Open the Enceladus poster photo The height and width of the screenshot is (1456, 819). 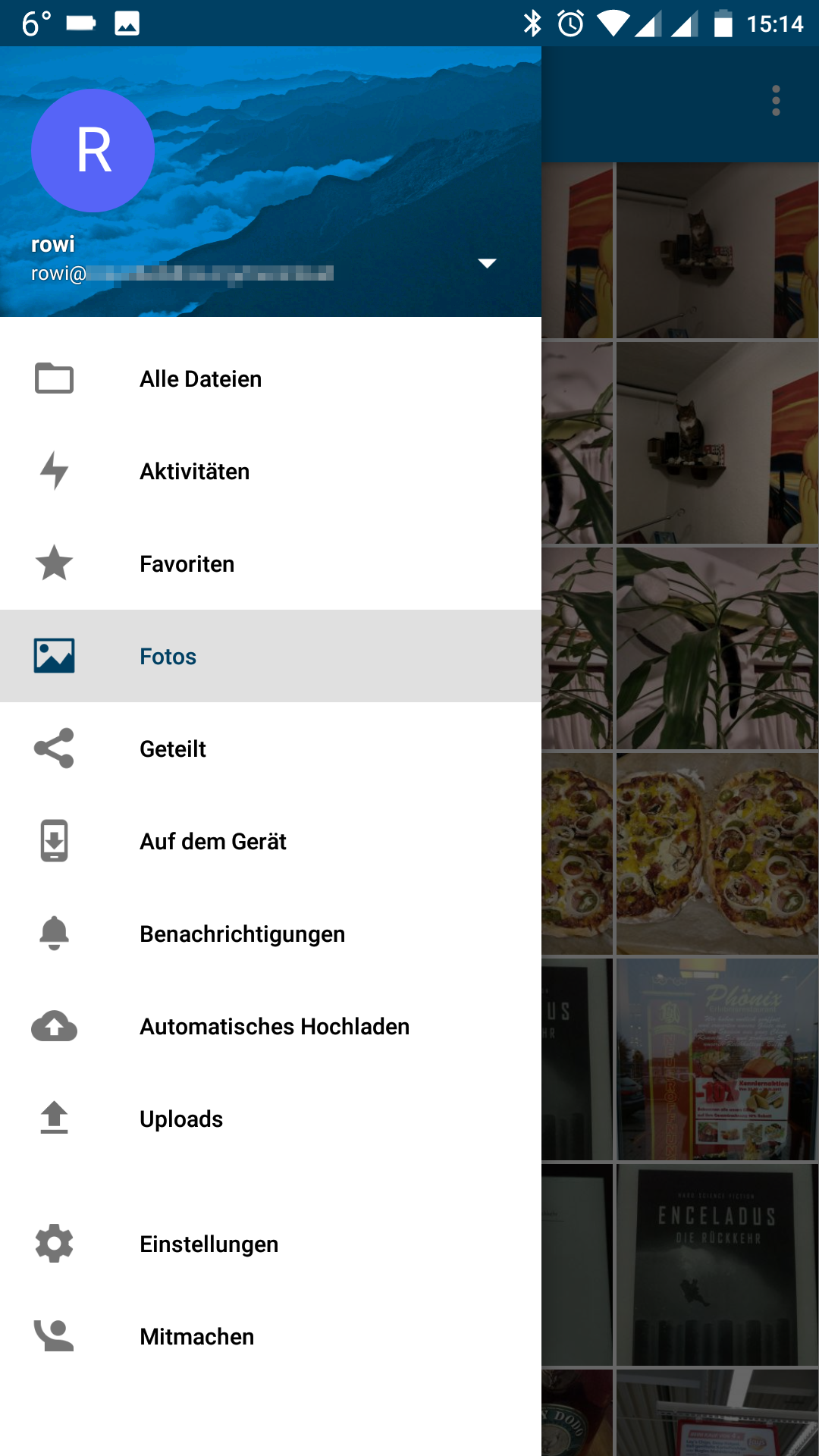click(717, 1264)
